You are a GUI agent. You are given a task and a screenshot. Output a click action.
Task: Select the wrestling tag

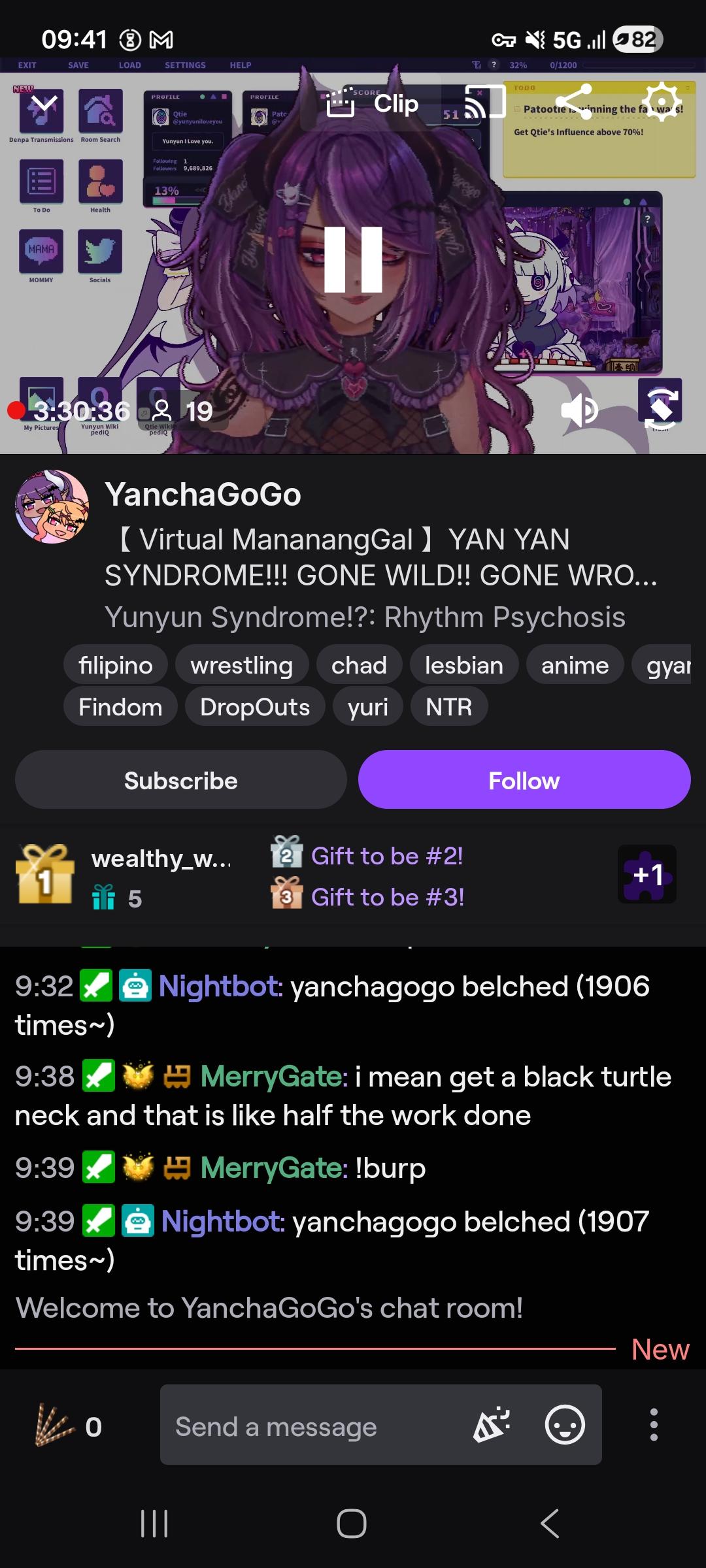[x=241, y=665]
